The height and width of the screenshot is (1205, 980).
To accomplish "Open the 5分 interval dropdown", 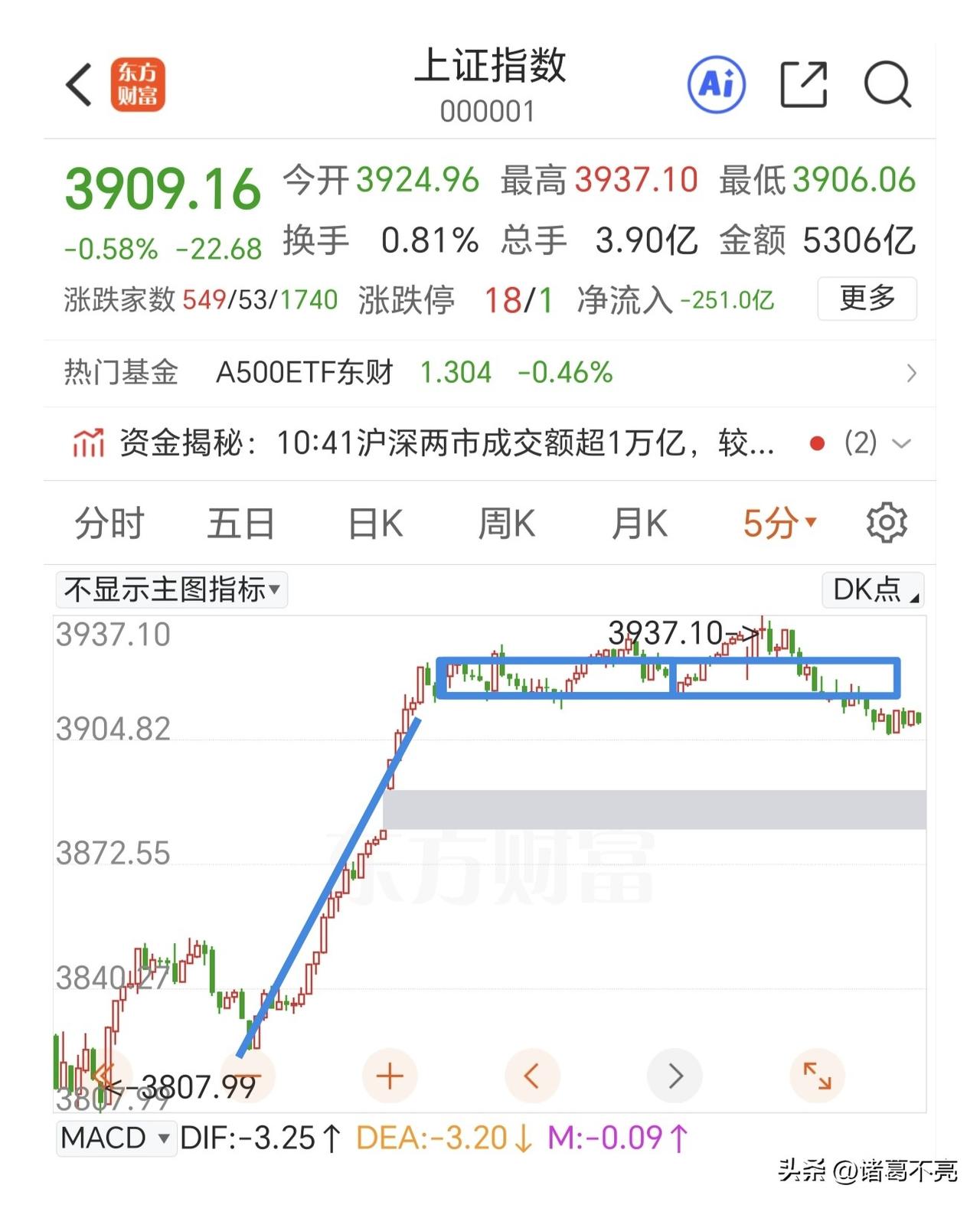I will tap(779, 524).
